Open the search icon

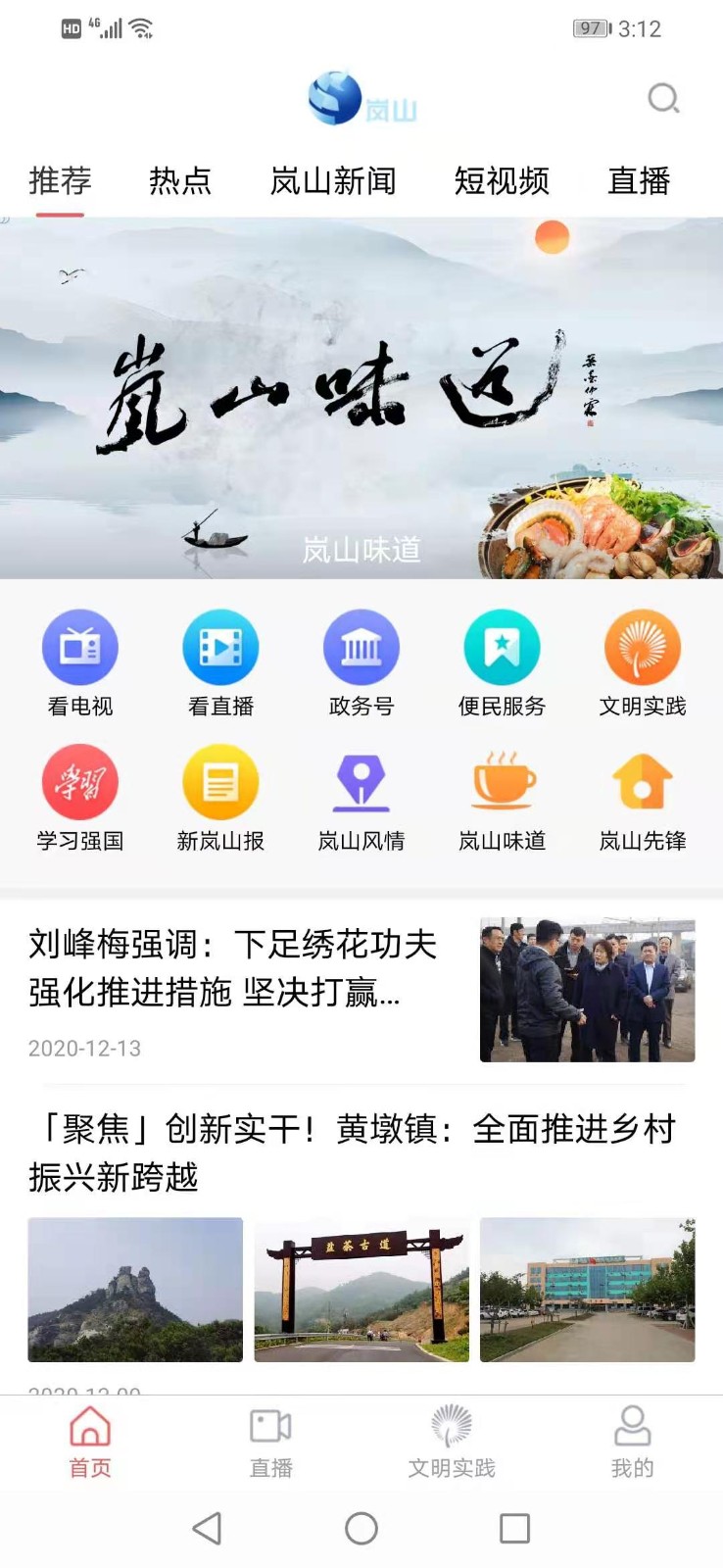pos(663,99)
